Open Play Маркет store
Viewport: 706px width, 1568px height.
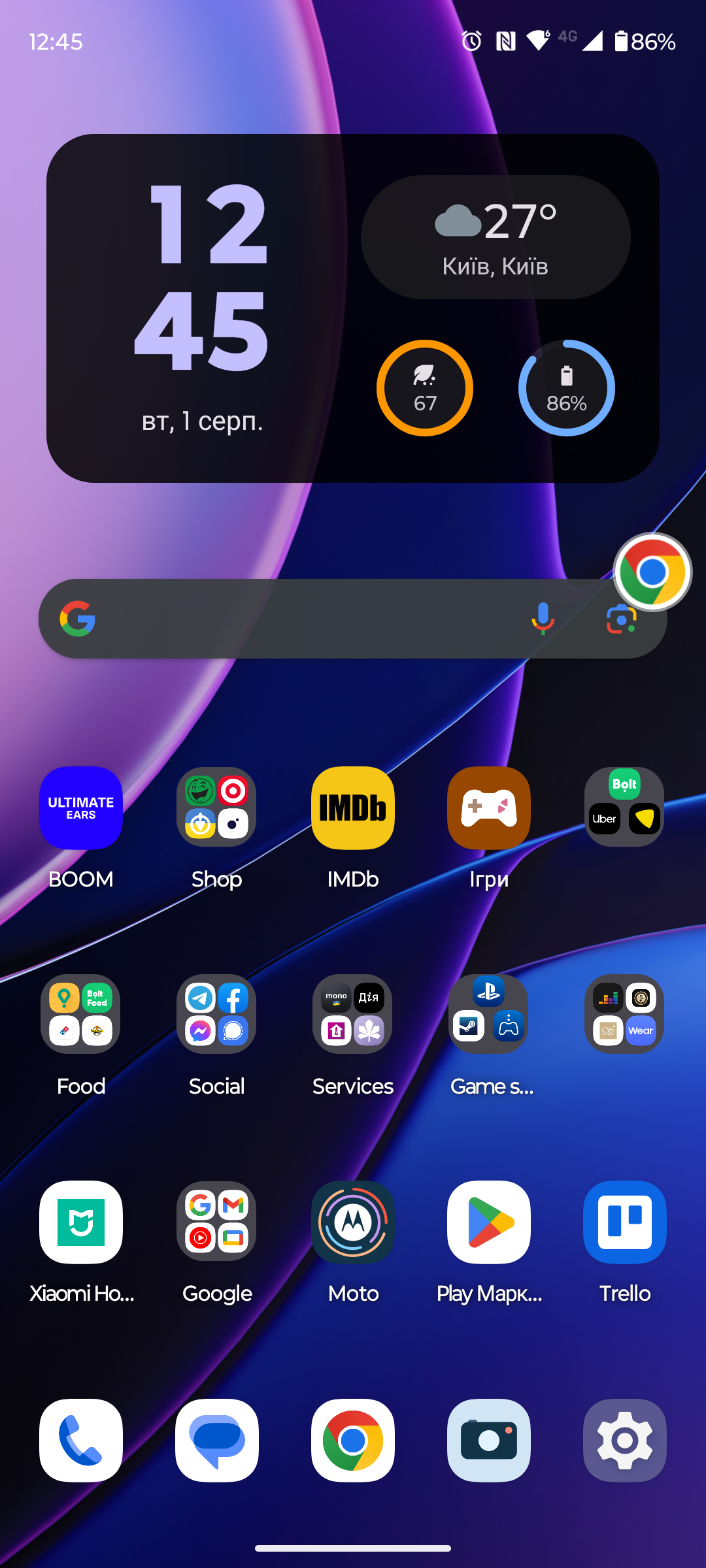(x=489, y=1222)
